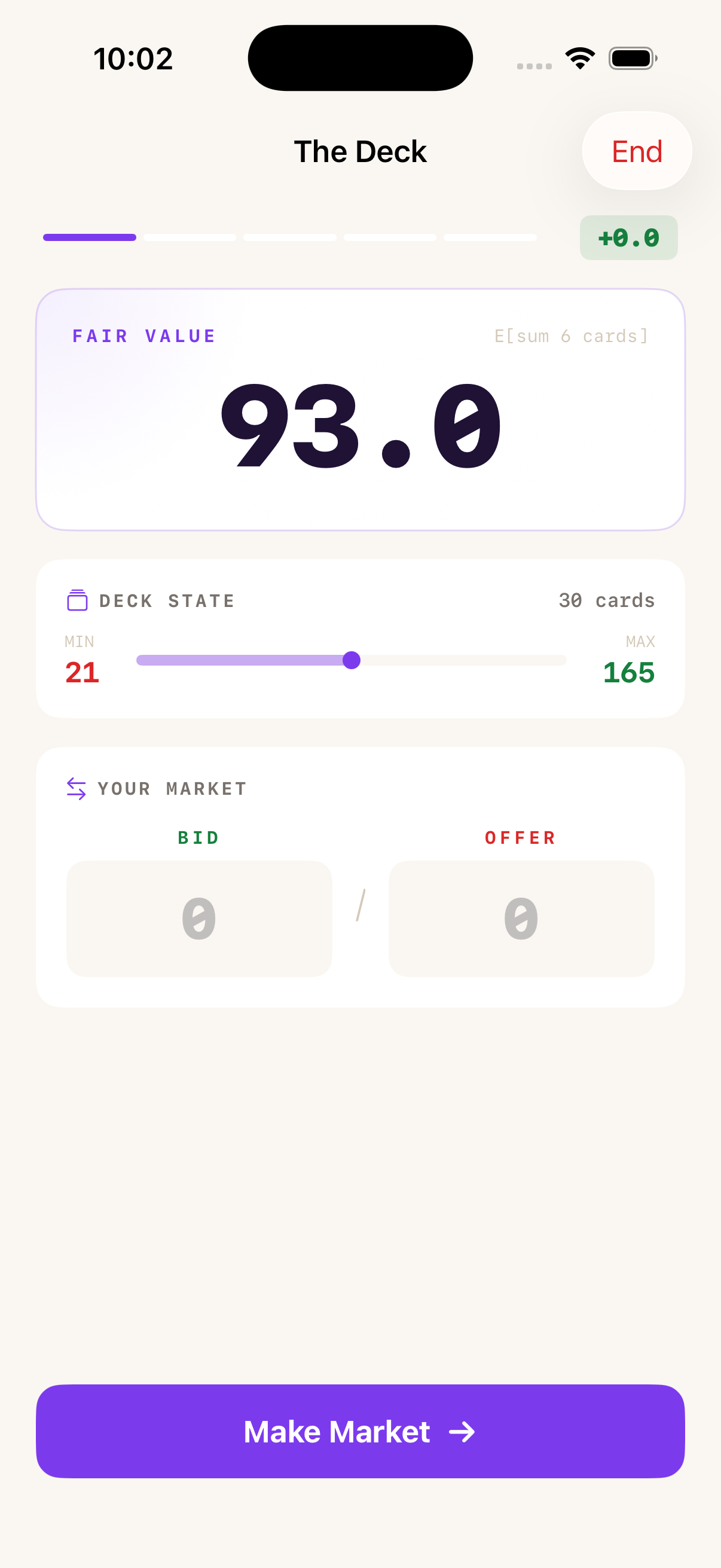Viewport: 721px width, 1568px height.
Task: Tap the first filled progress segment
Action: pos(89,237)
